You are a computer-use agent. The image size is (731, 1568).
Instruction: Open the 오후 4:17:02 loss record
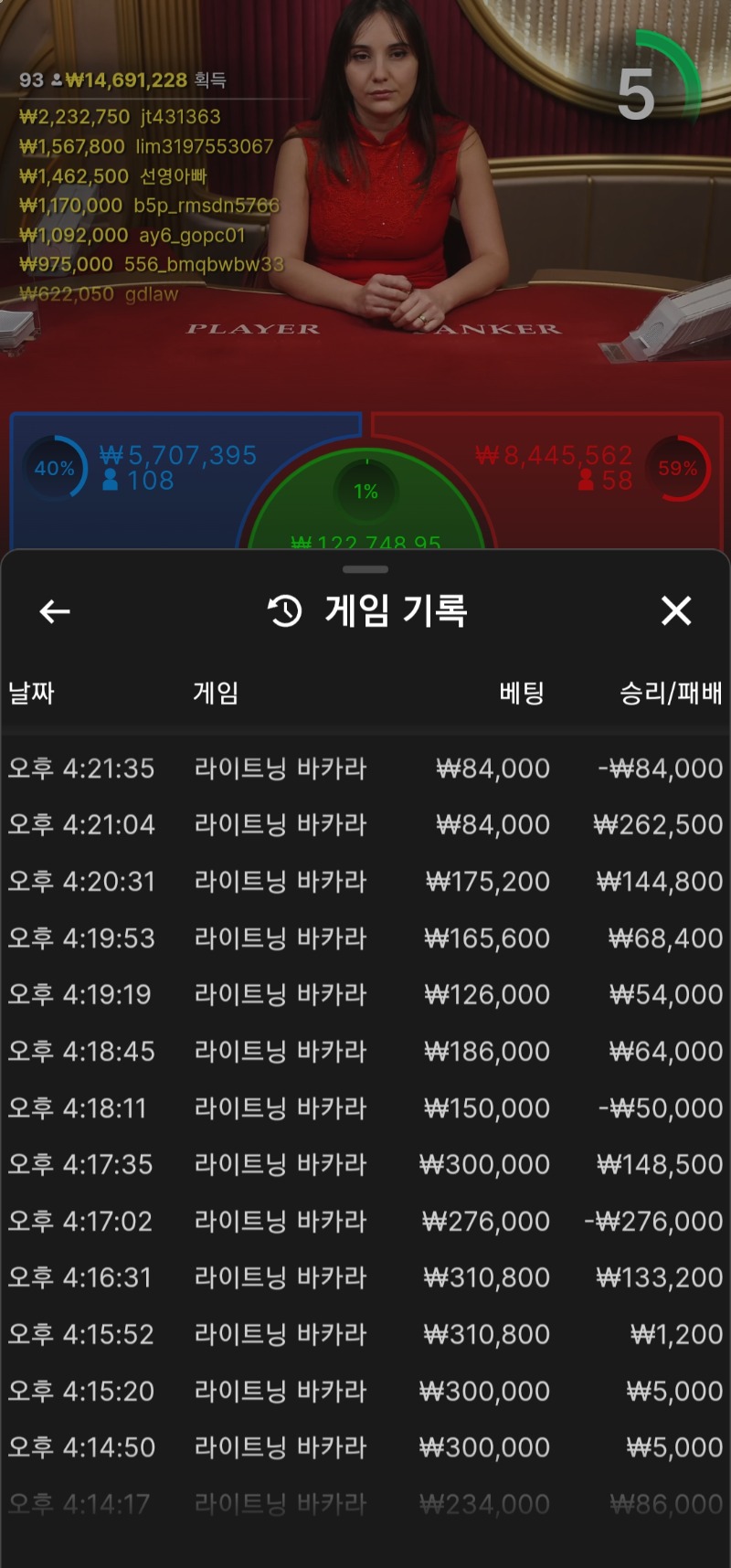[365, 1222]
